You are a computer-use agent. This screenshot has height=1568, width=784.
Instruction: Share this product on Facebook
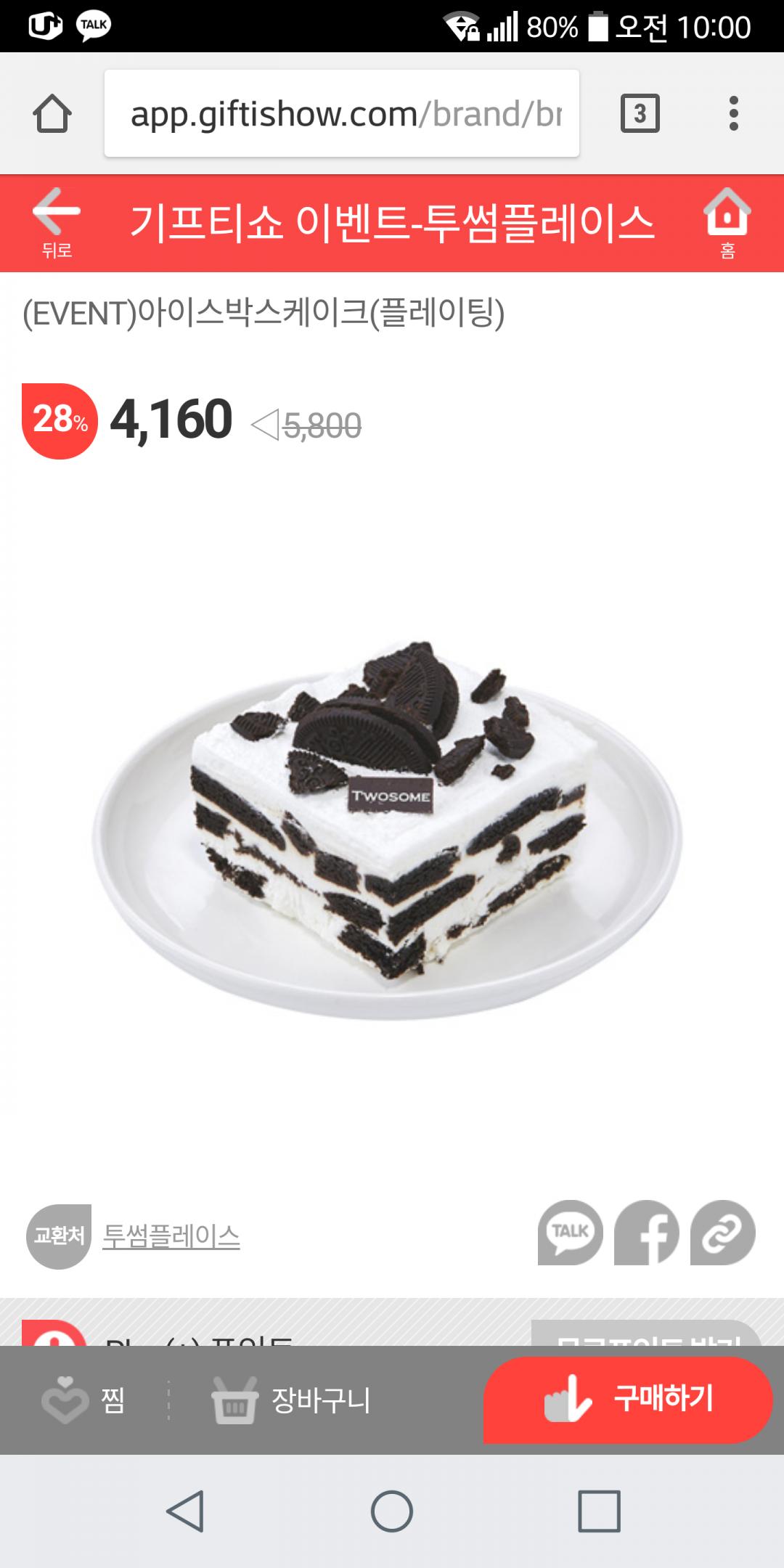click(646, 1233)
